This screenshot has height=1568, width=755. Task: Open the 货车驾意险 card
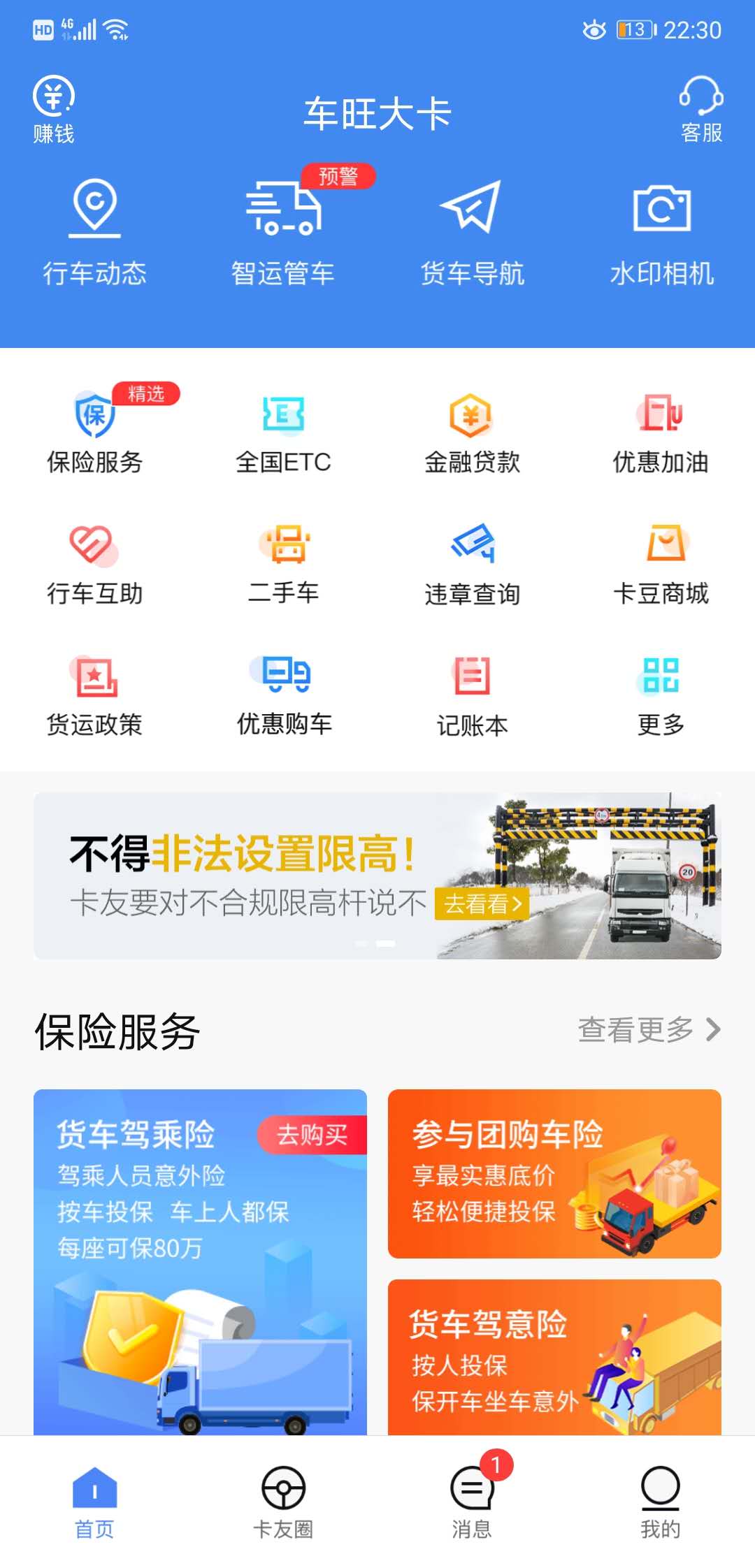pos(554,1357)
